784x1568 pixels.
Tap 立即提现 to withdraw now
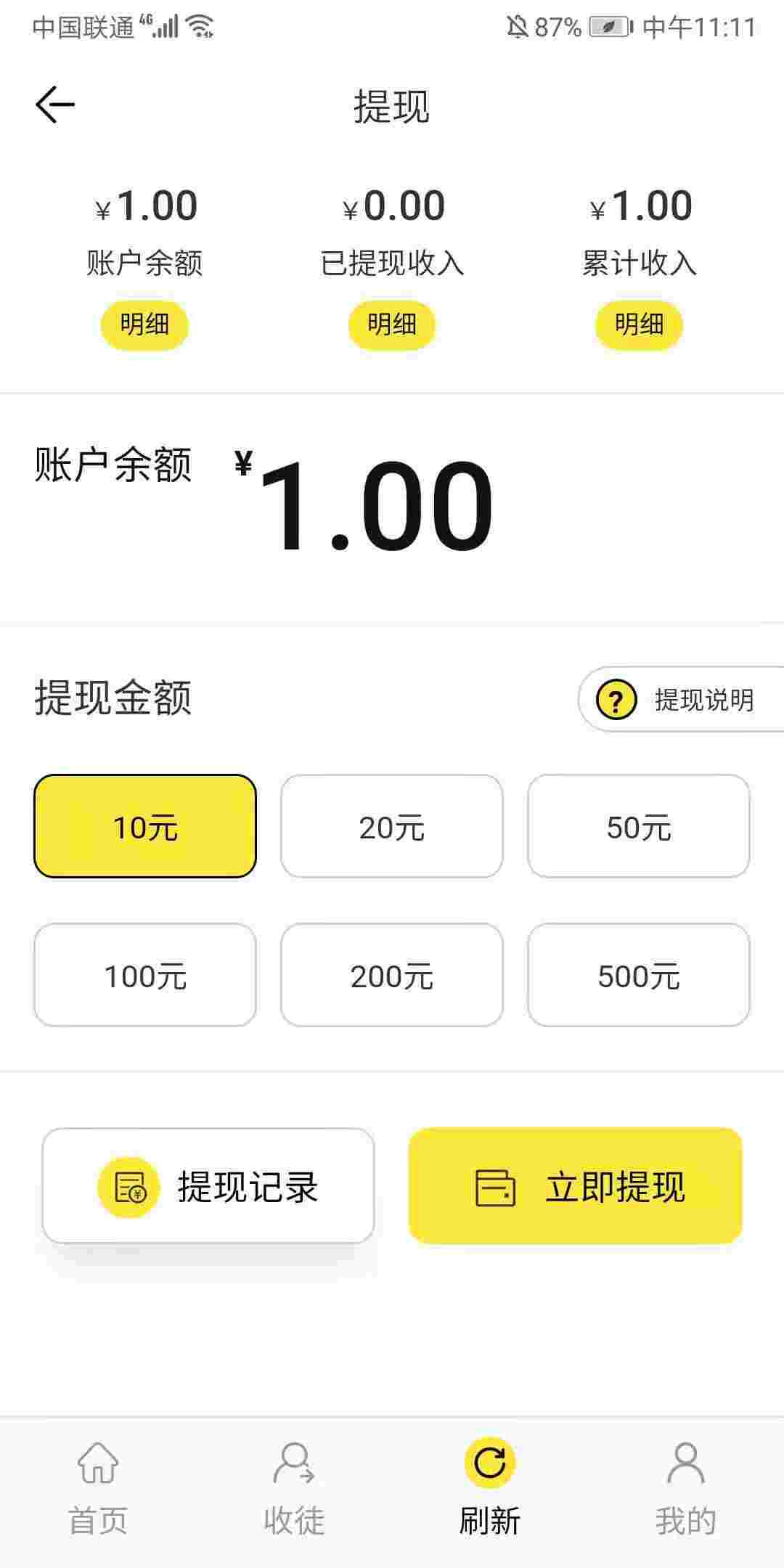576,1186
